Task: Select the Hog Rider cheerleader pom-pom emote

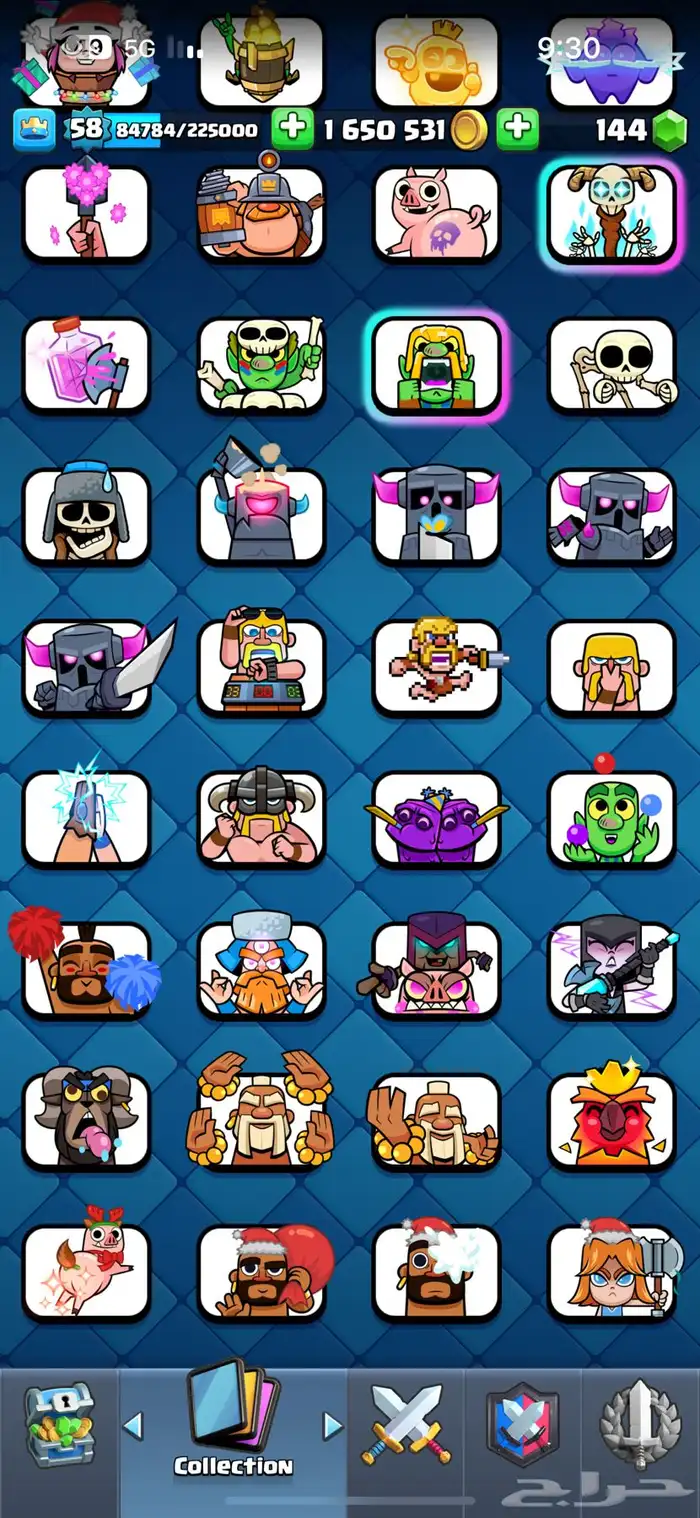Action: click(86, 968)
